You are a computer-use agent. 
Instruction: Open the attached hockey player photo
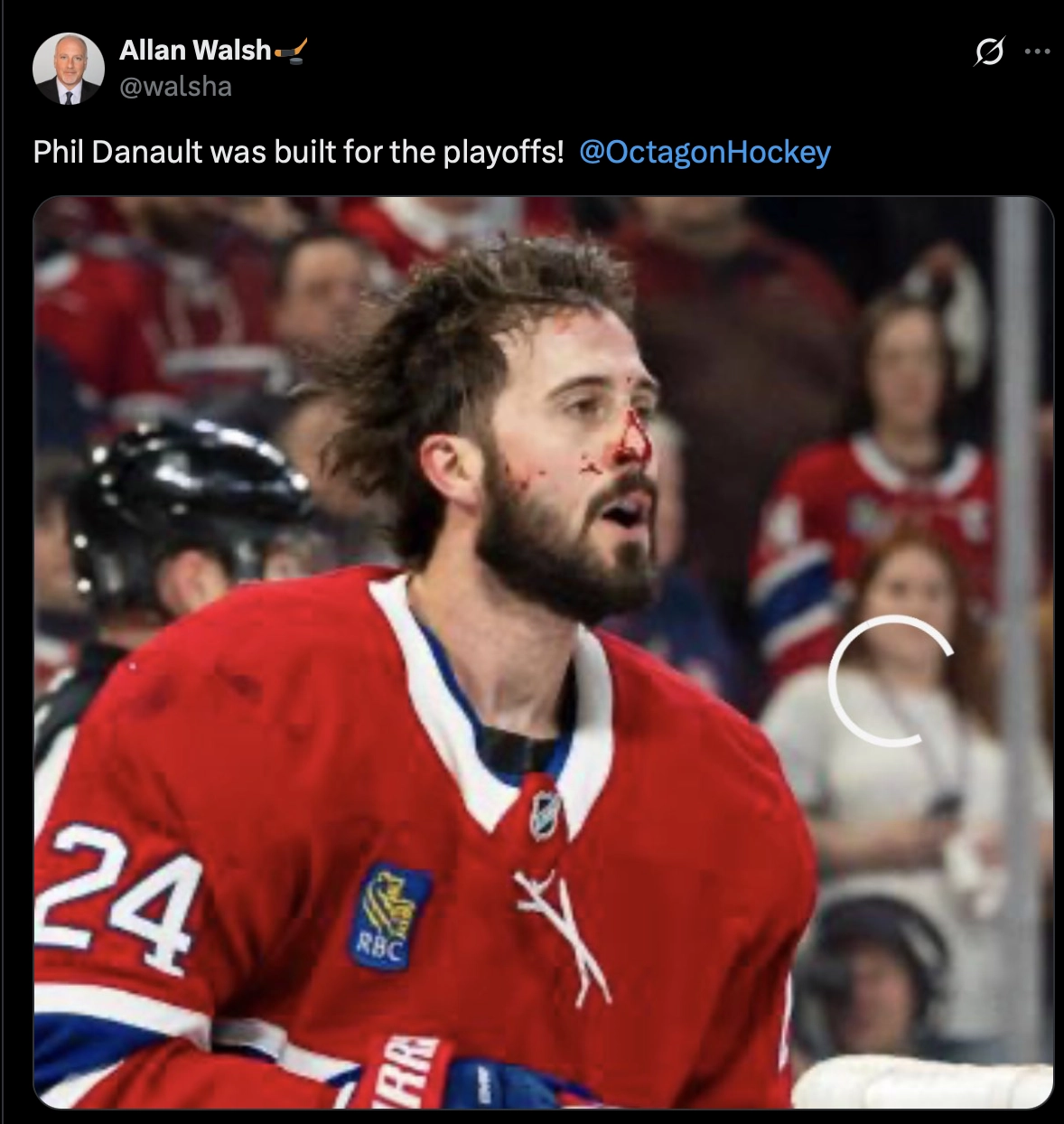[543, 651]
